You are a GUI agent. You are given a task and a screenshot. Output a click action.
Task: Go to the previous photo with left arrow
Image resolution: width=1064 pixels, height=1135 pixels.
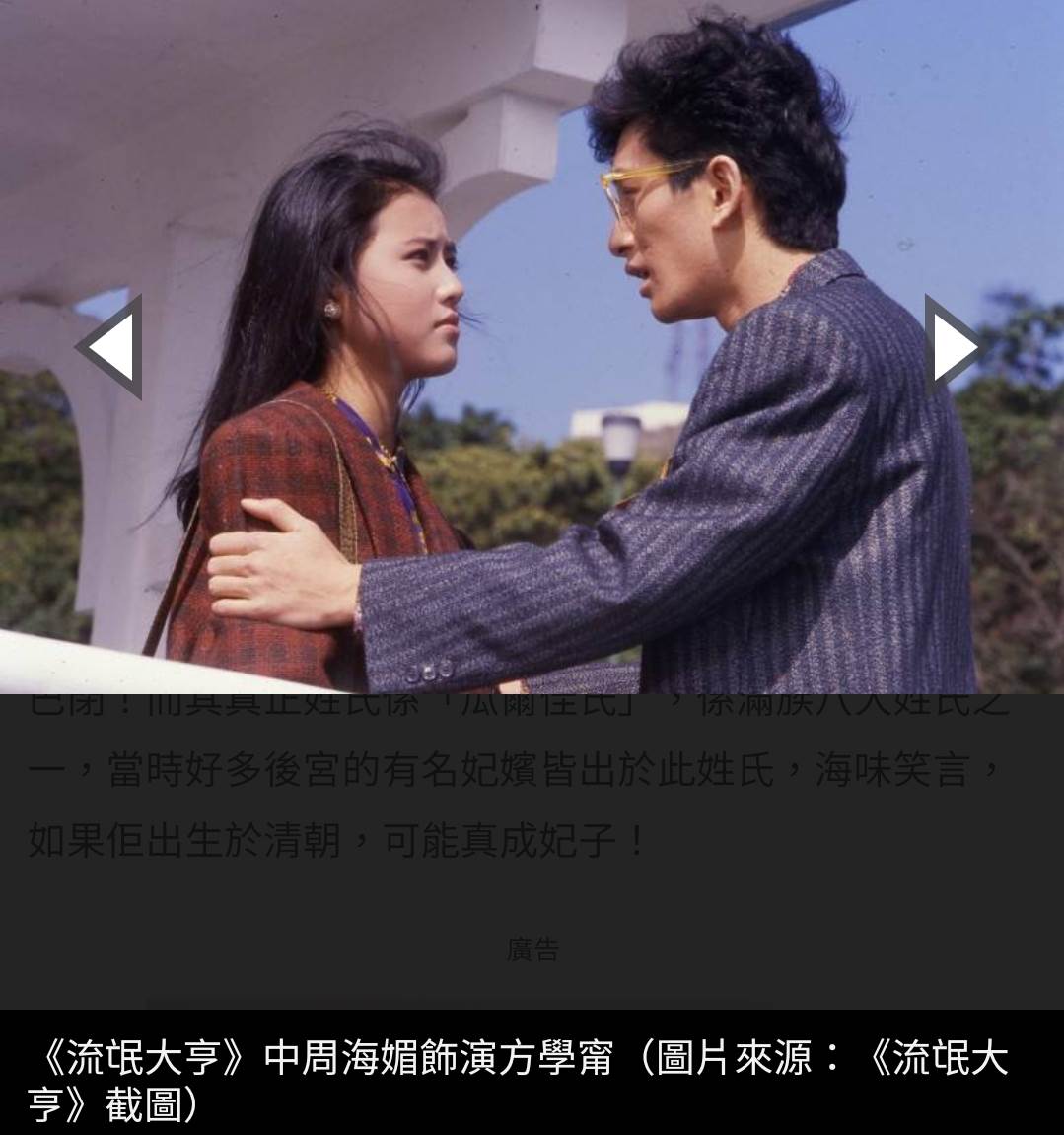pos(110,346)
